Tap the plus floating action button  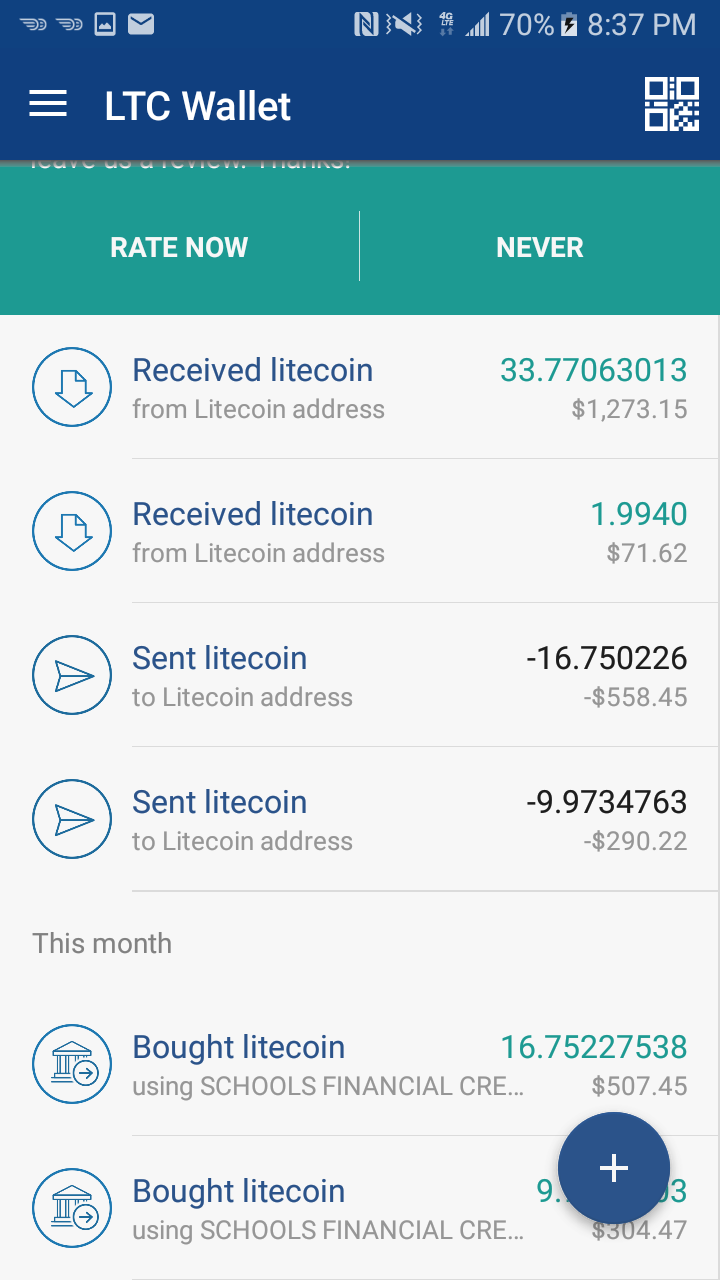coord(613,1167)
